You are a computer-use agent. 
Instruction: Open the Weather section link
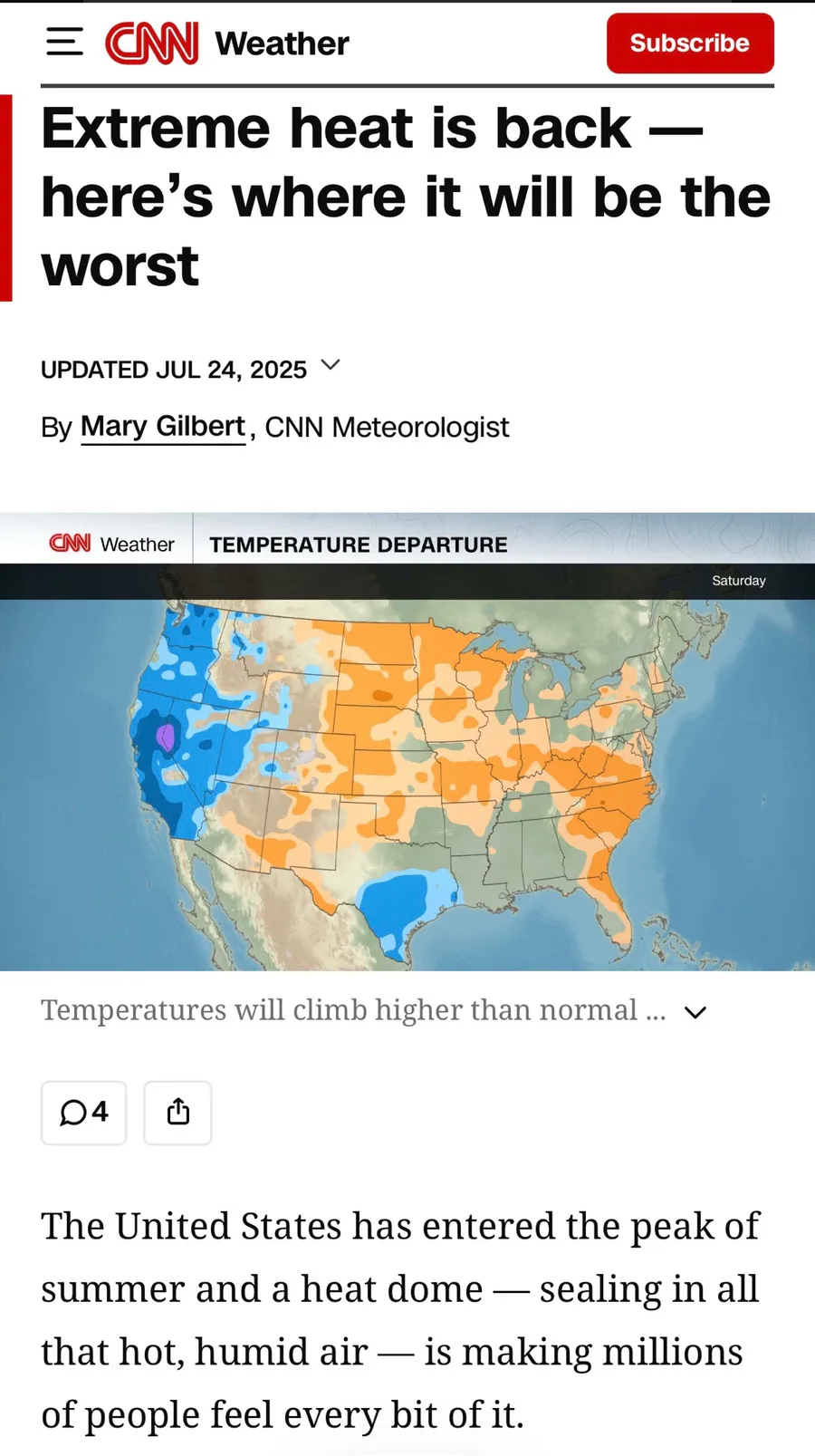pyautogui.click(x=282, y=43)
